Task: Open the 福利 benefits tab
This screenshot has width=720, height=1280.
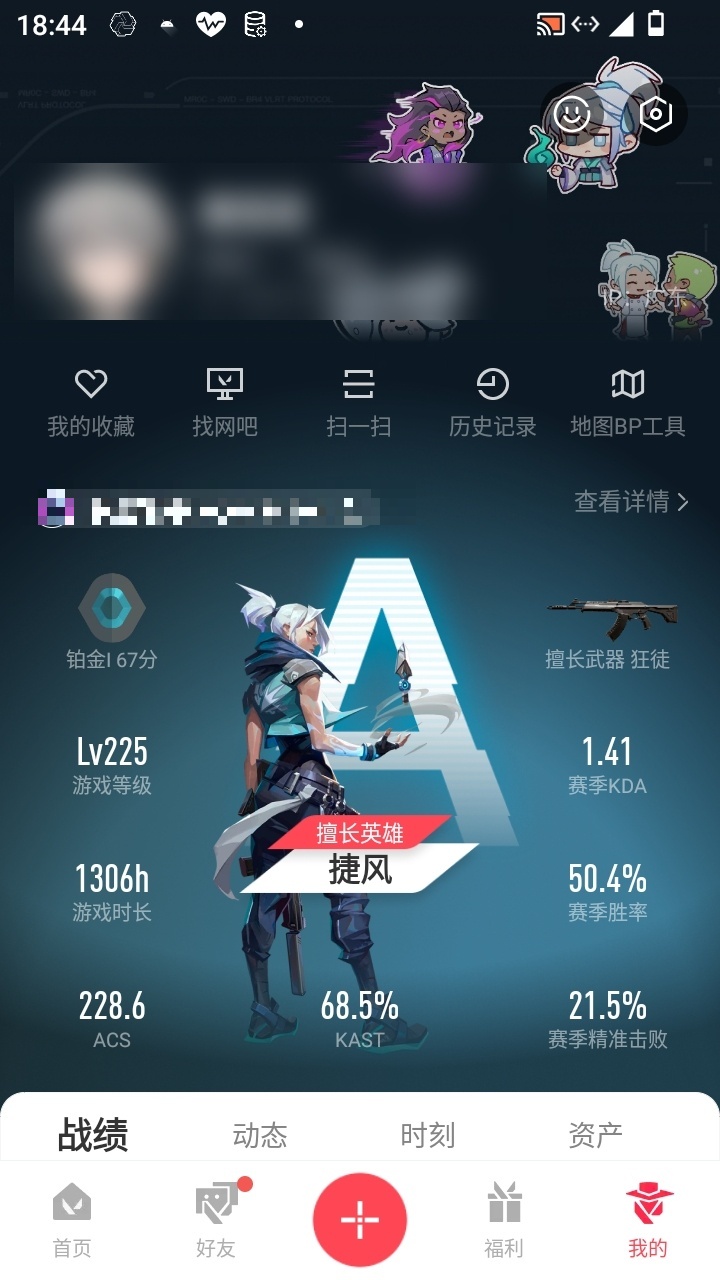Action: pos(504,1220)
